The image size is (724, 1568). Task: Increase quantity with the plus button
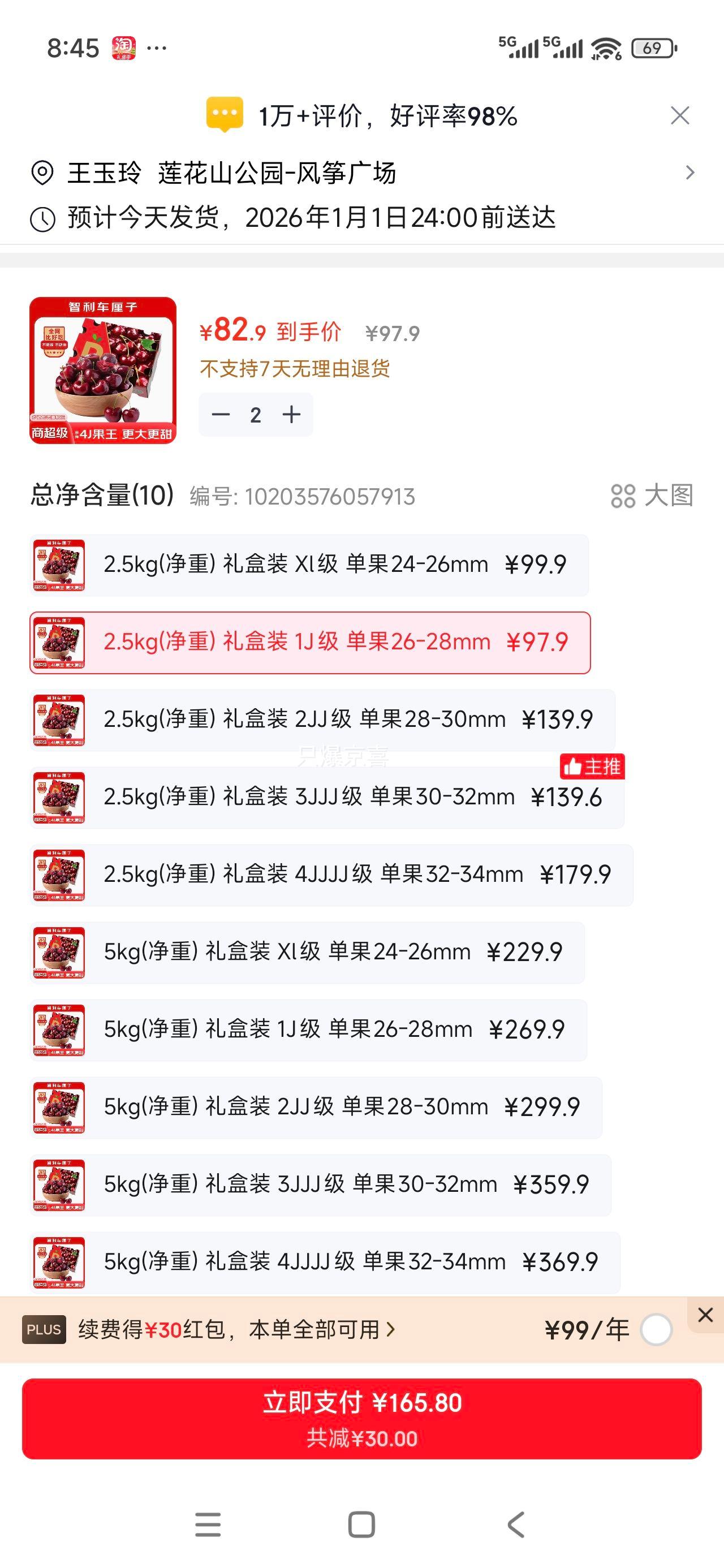[x=292, y=415]
